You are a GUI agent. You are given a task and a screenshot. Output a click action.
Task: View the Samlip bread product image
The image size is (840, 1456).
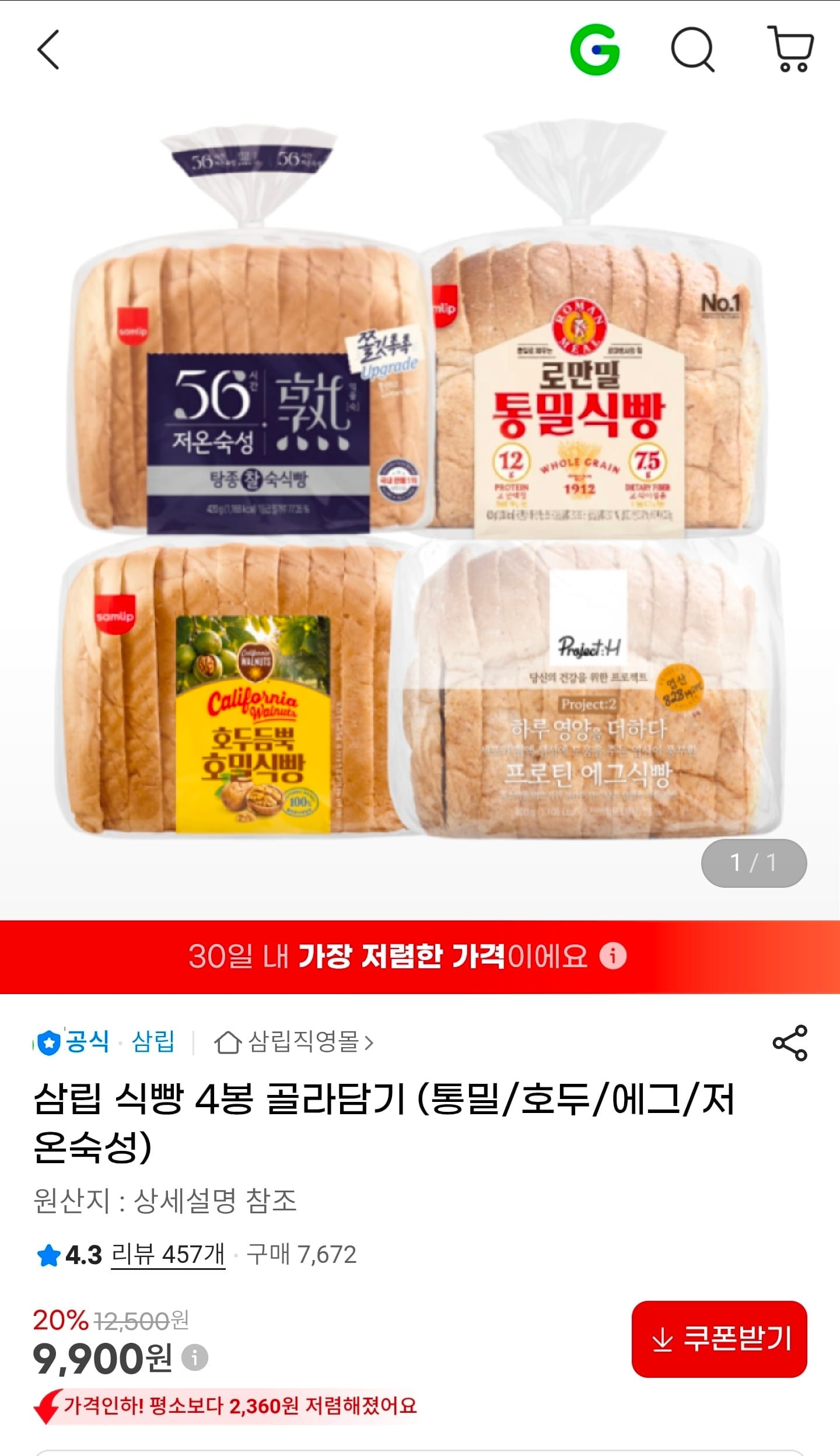click(420, 484)
